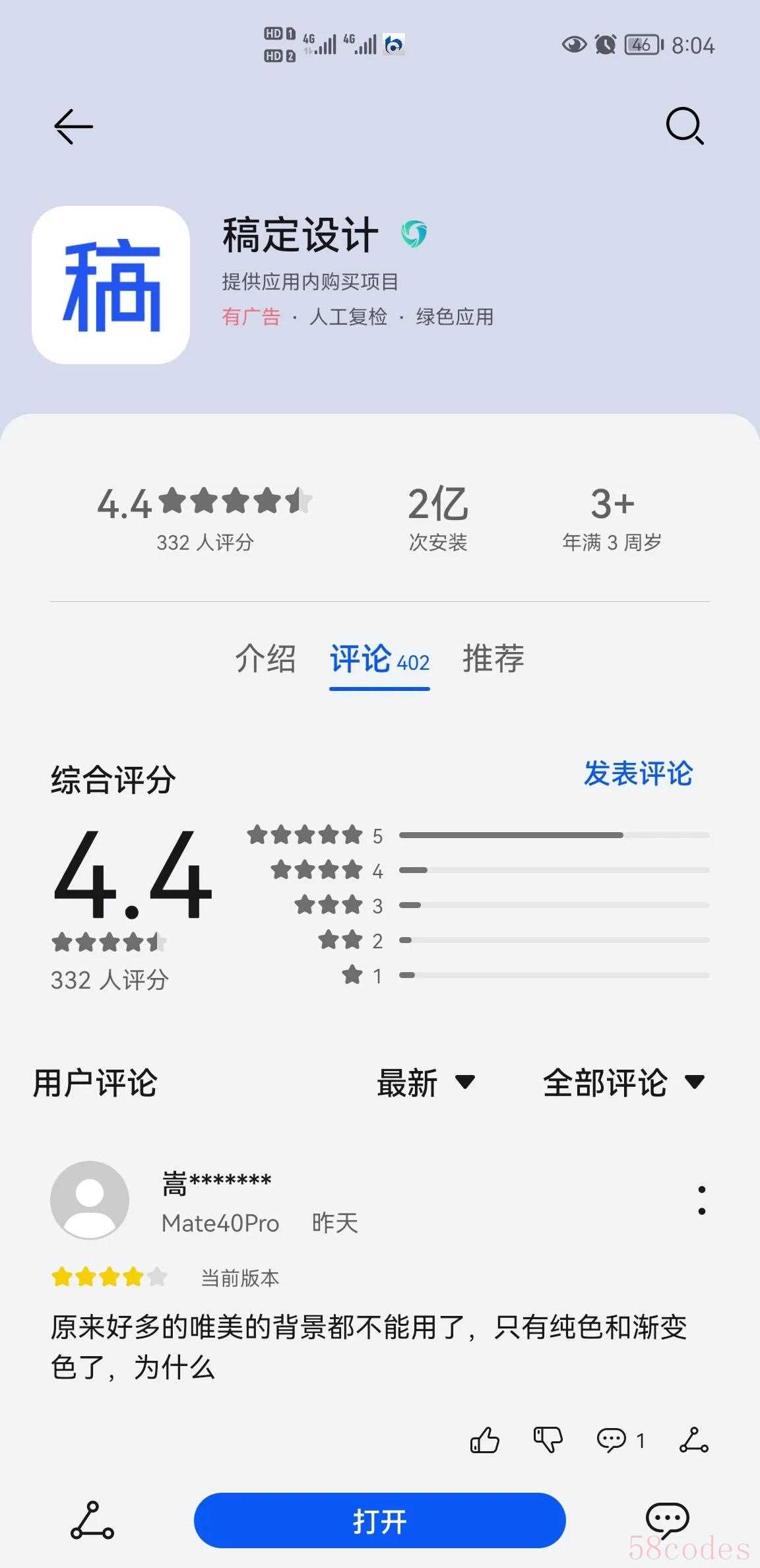Viewport: 760px width, 1568px height.
Task: Like the review from 嵩
Action: (x=484, y=1440)
